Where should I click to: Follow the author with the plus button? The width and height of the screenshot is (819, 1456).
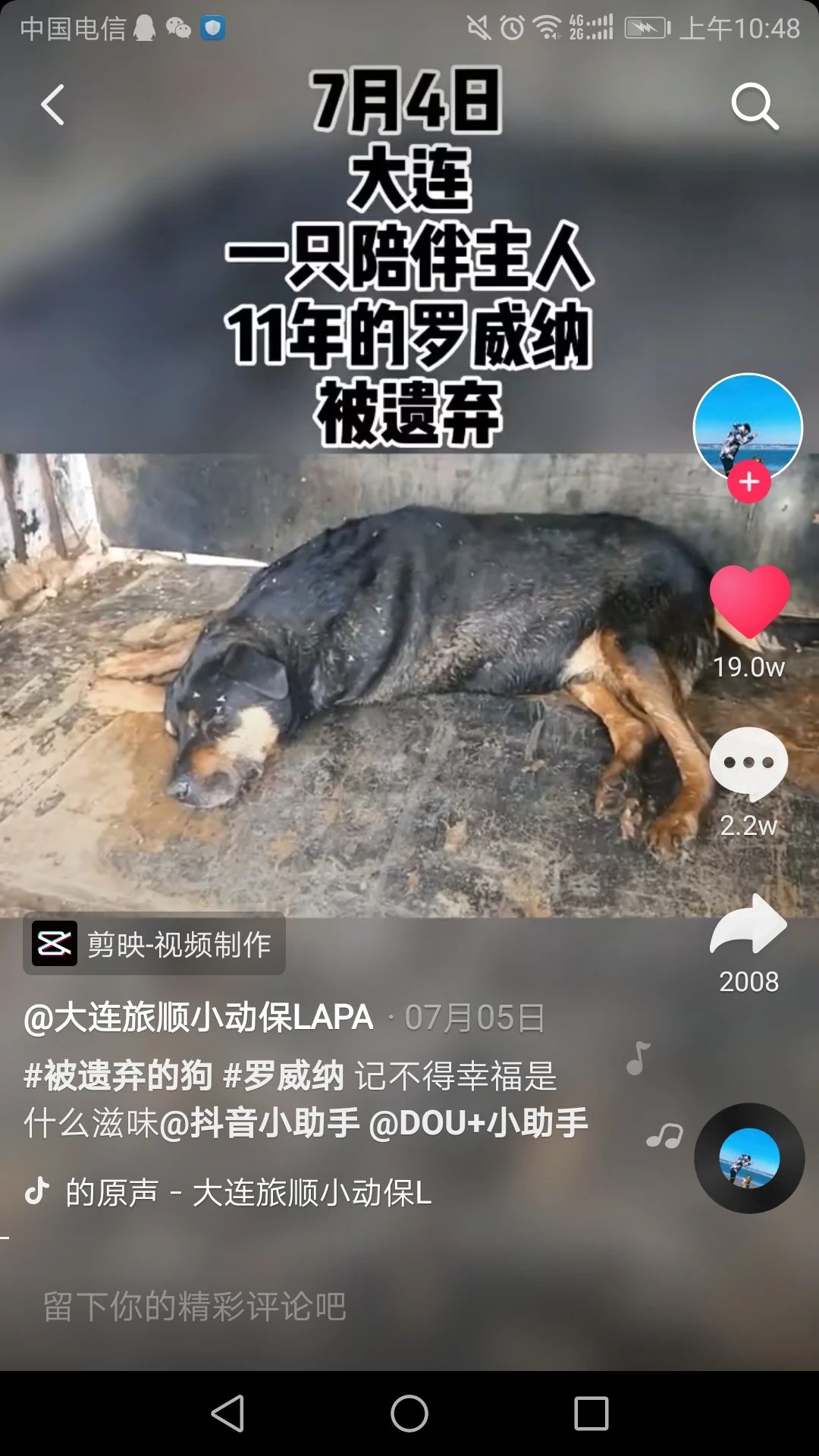[749, 482]
